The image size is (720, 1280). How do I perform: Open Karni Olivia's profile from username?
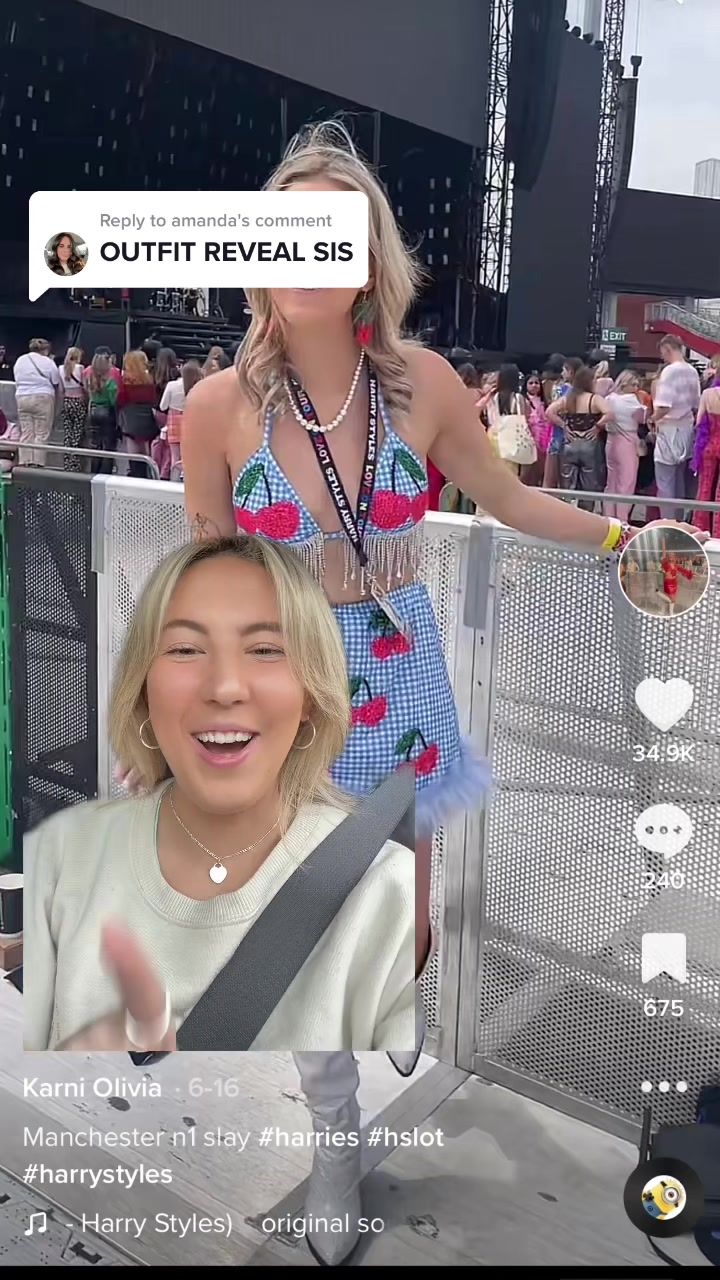[x=92, y=1088]
